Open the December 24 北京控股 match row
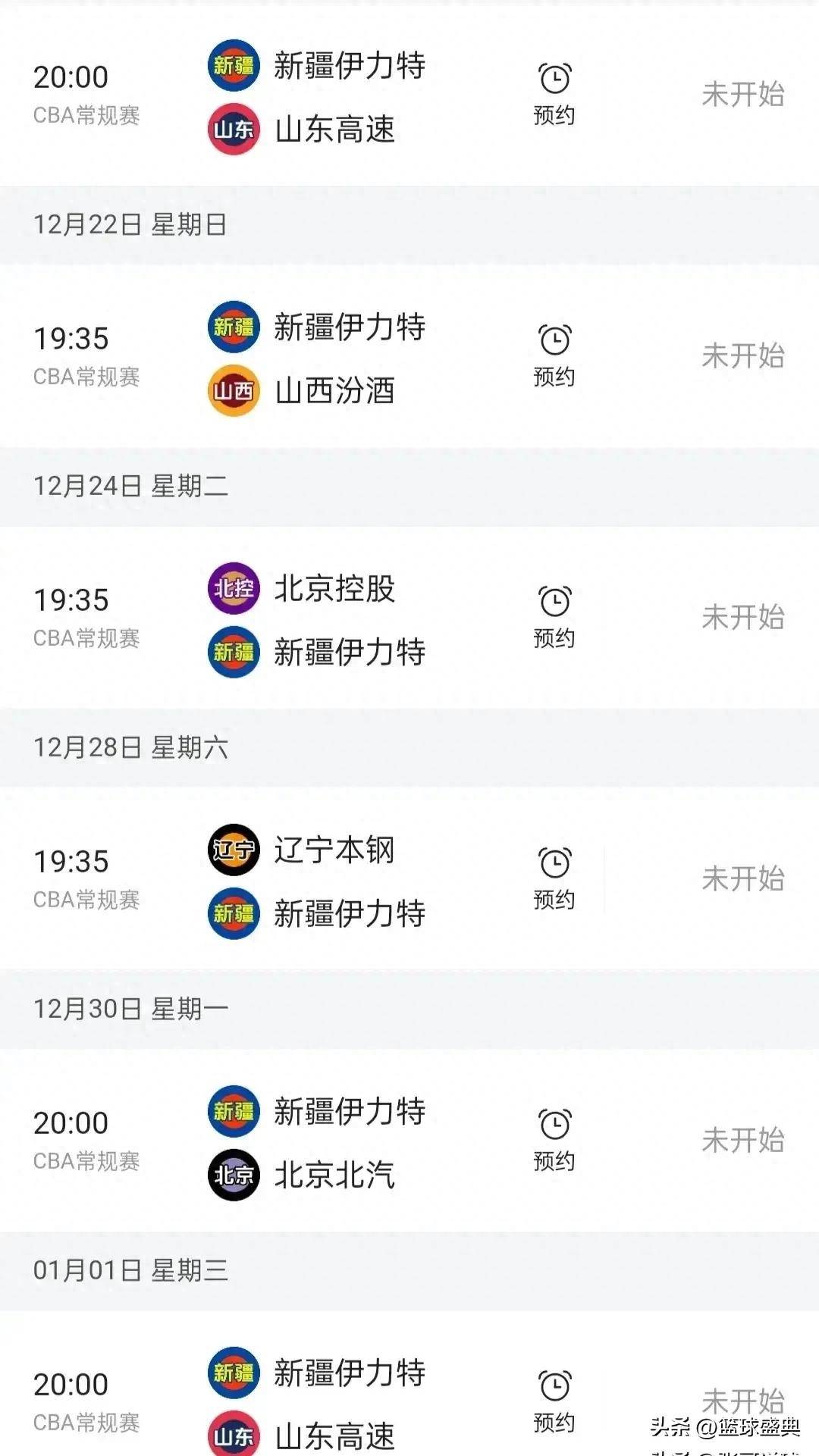819x1456 pixels. (409, 618)
